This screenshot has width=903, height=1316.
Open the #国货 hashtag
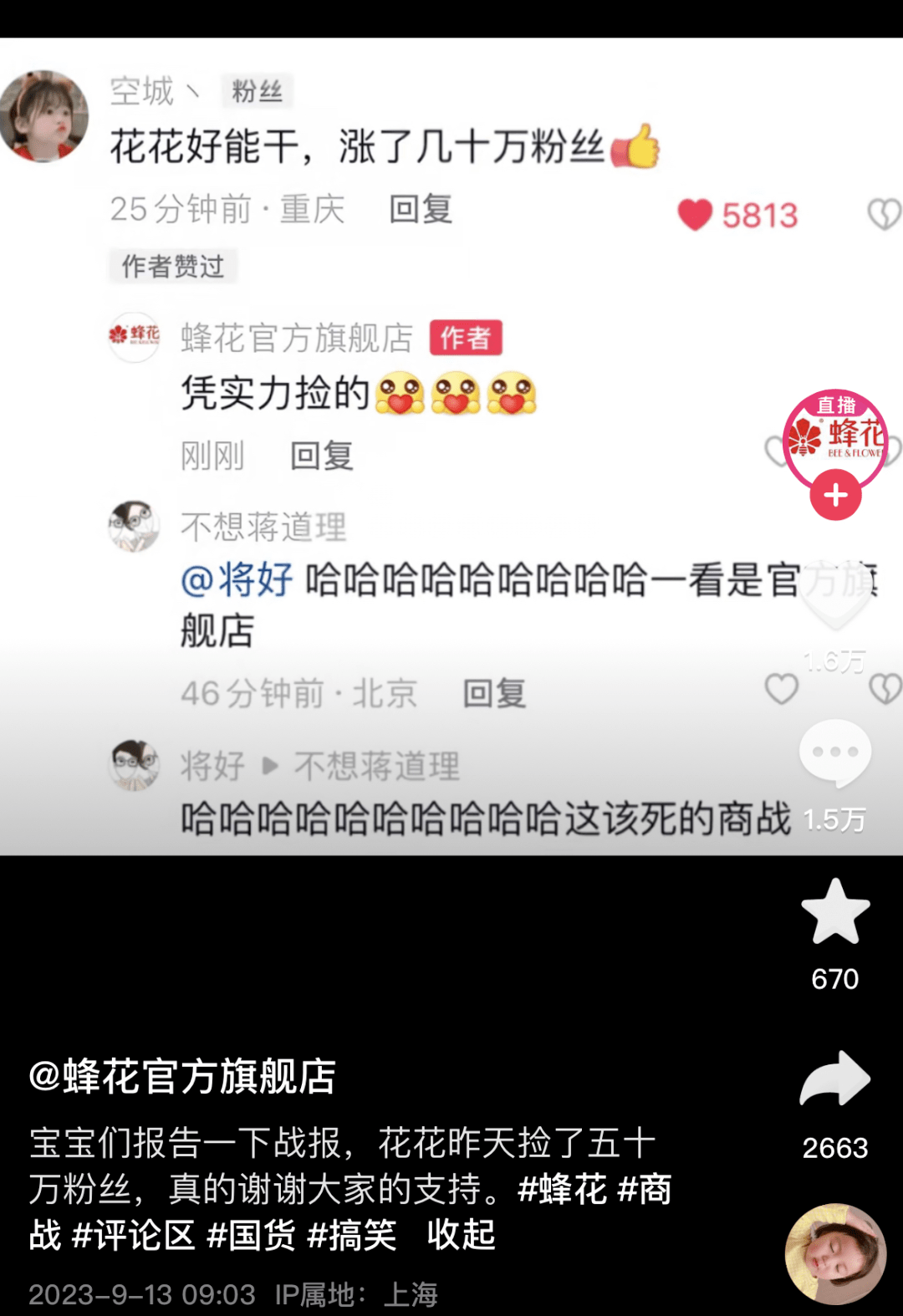pyautogui.click(x=251, y=1235)
